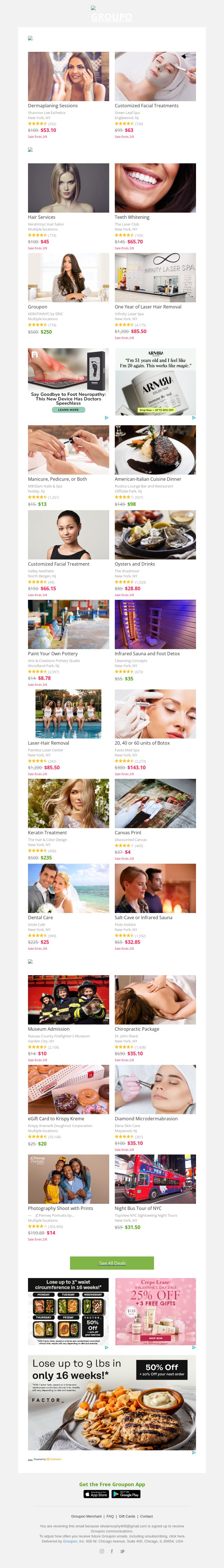
Task: View the Teeth Whitening deal
Action: pos(155,187)
